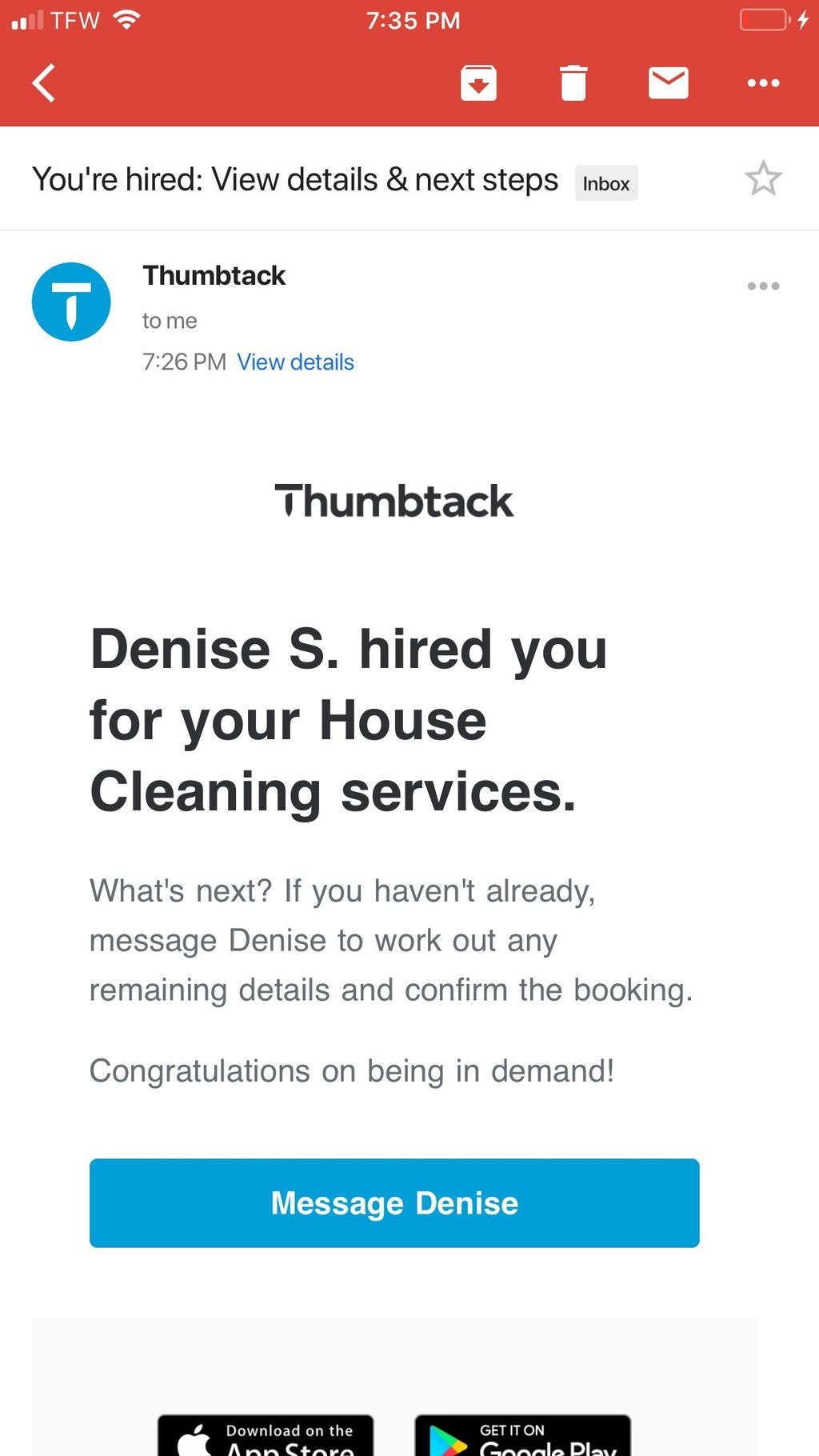This screenshot has width=819, height=1456.
Task: Tap the Message Denise button
Action: pos(394,1202)
